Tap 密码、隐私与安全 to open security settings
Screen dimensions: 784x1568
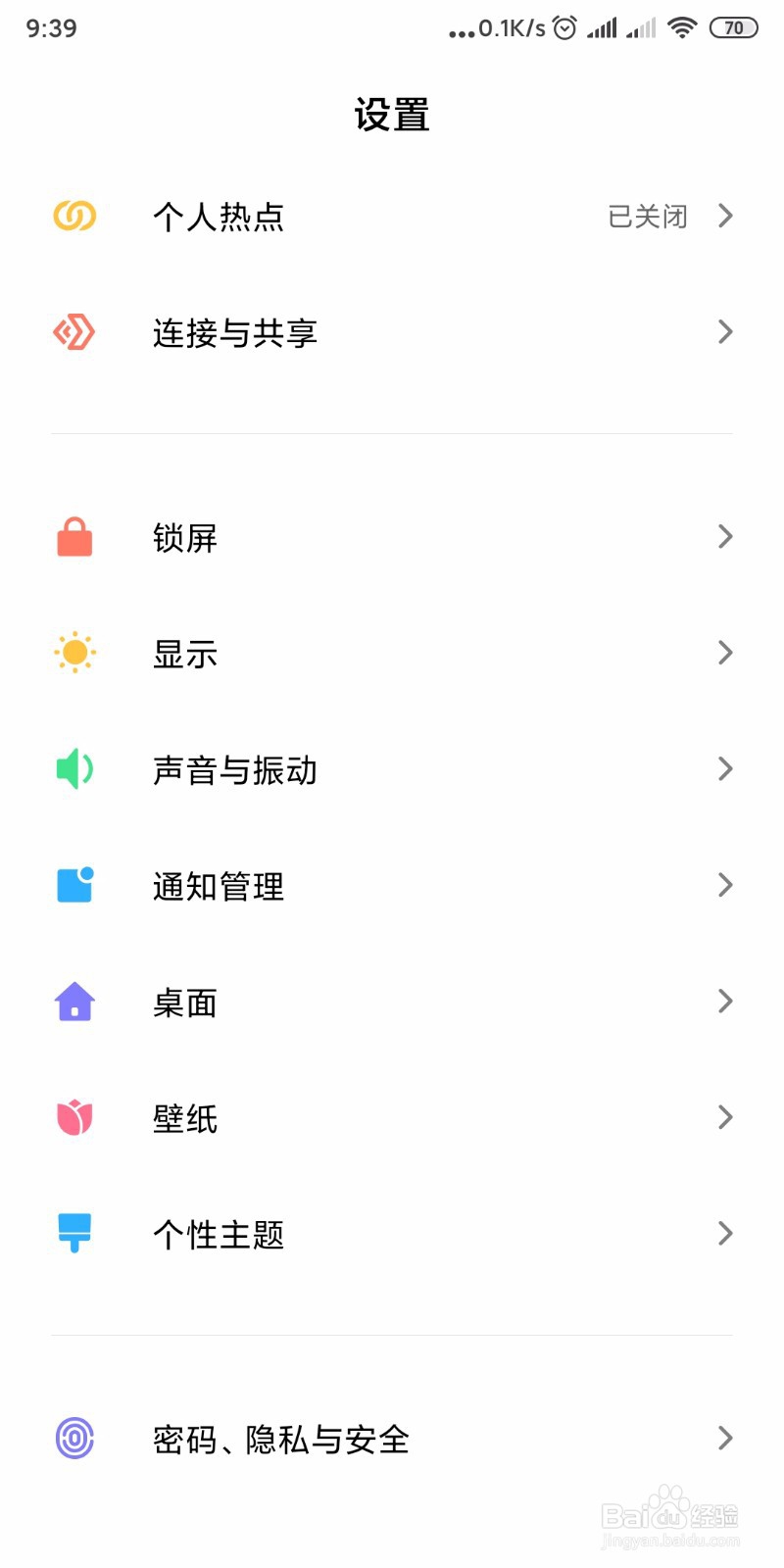coord(281,1439)
